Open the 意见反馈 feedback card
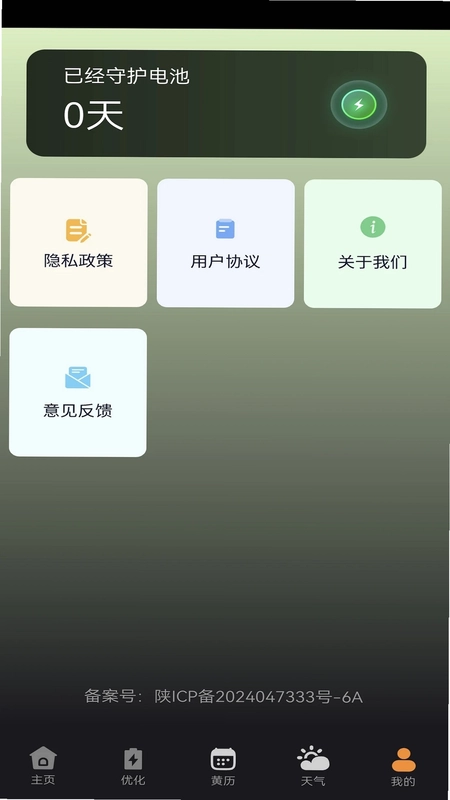 (78, 392)
